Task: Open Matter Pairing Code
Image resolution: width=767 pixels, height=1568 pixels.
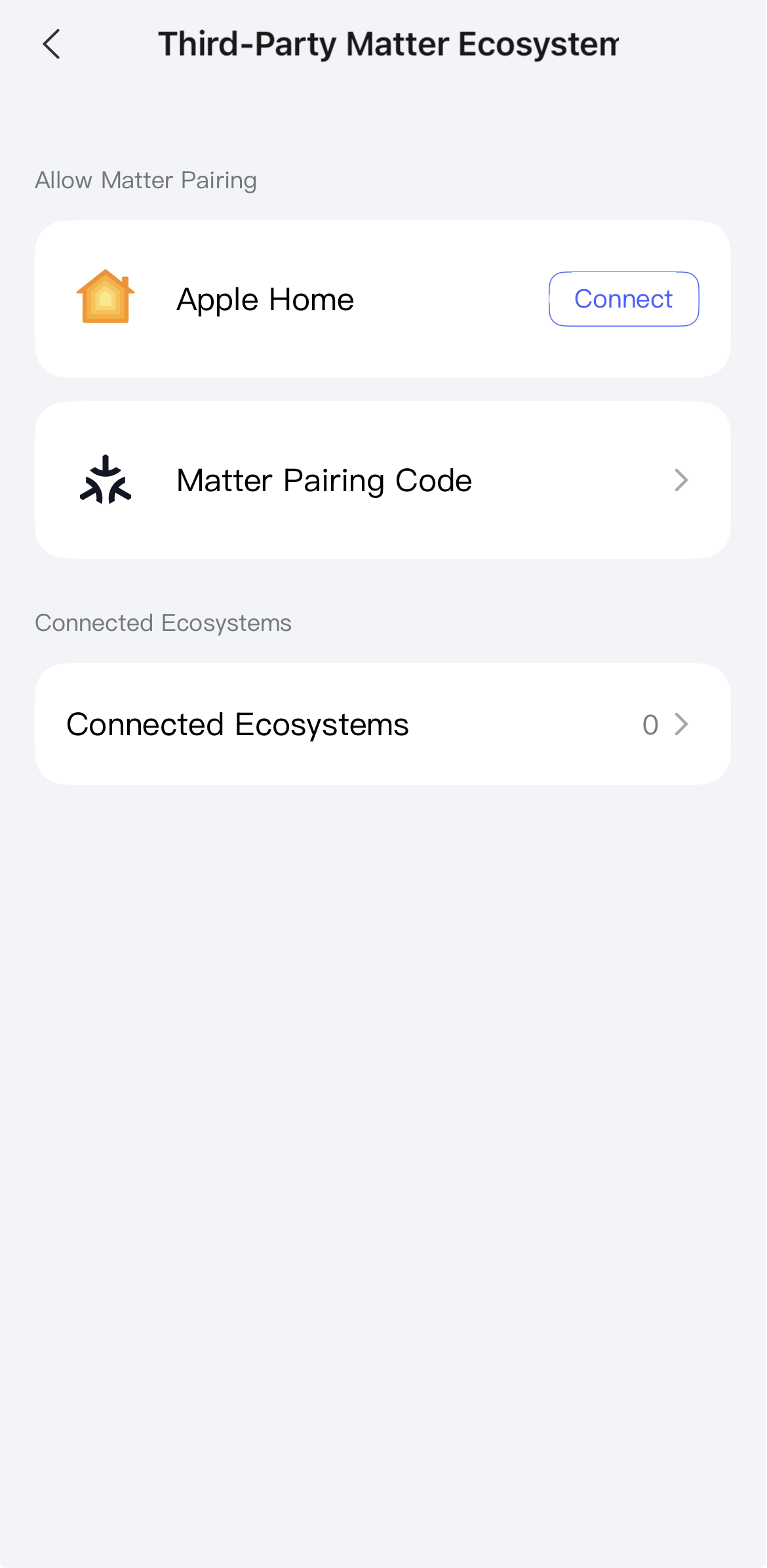Action: tap(382, 480)
